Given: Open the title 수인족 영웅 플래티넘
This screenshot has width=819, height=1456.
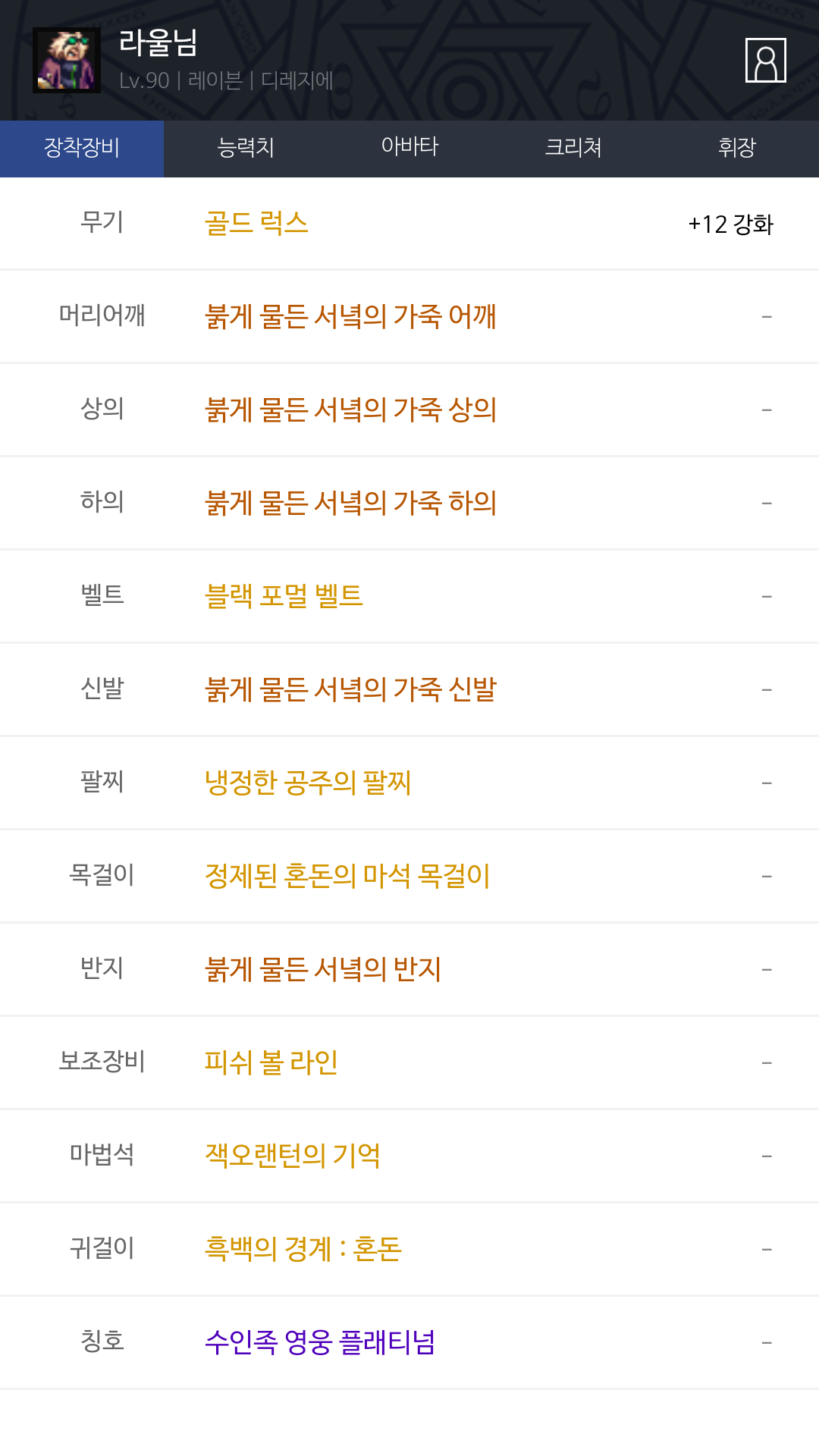Looking at the screenshot, I should tap(320, 1342).
